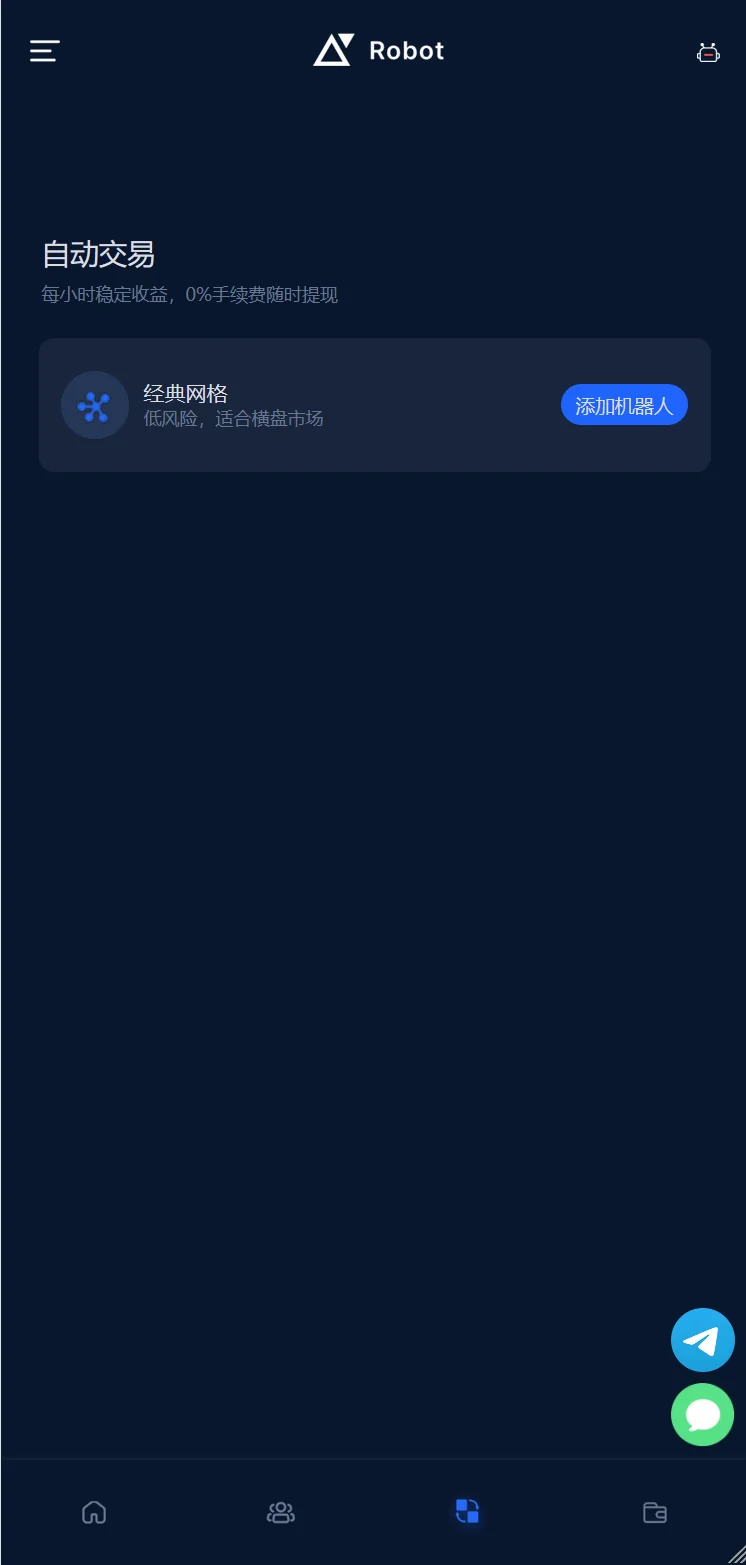Open the hamburger drawer menu
746x1565 pixels.
(x=45, y=51)
